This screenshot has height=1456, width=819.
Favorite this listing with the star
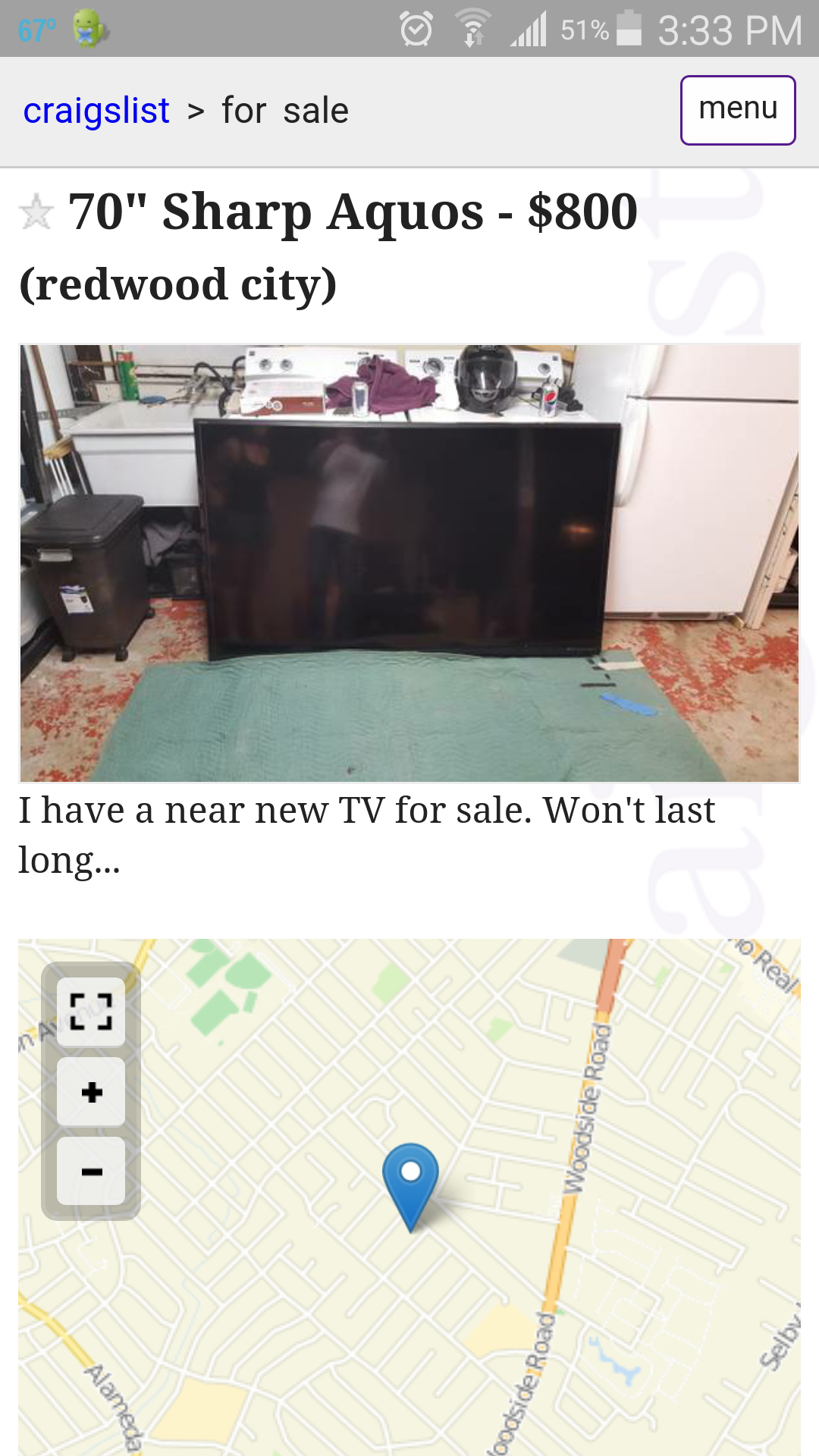[36, 212]
